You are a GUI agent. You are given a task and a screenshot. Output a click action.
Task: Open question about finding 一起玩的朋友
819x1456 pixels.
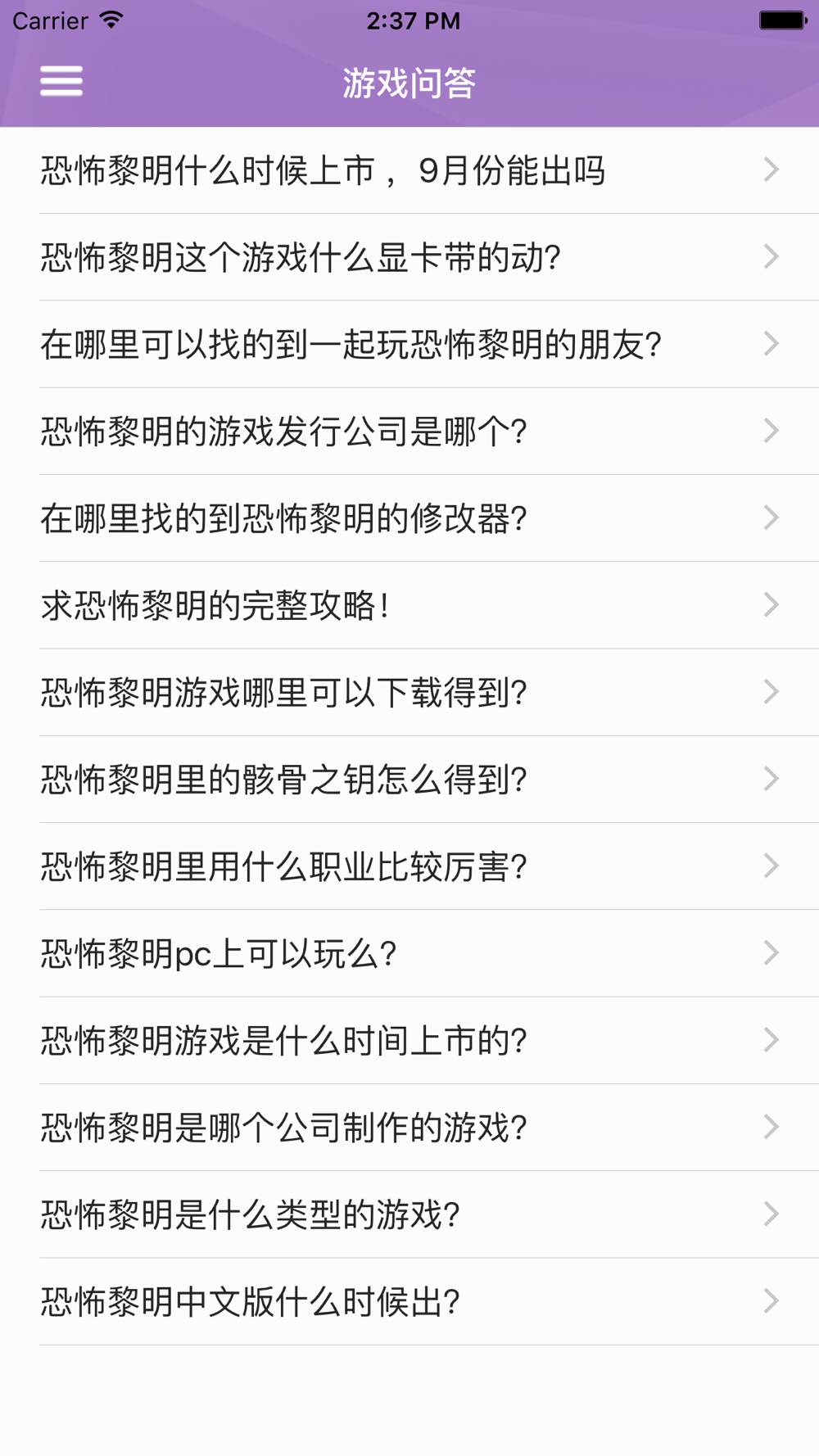409,344
